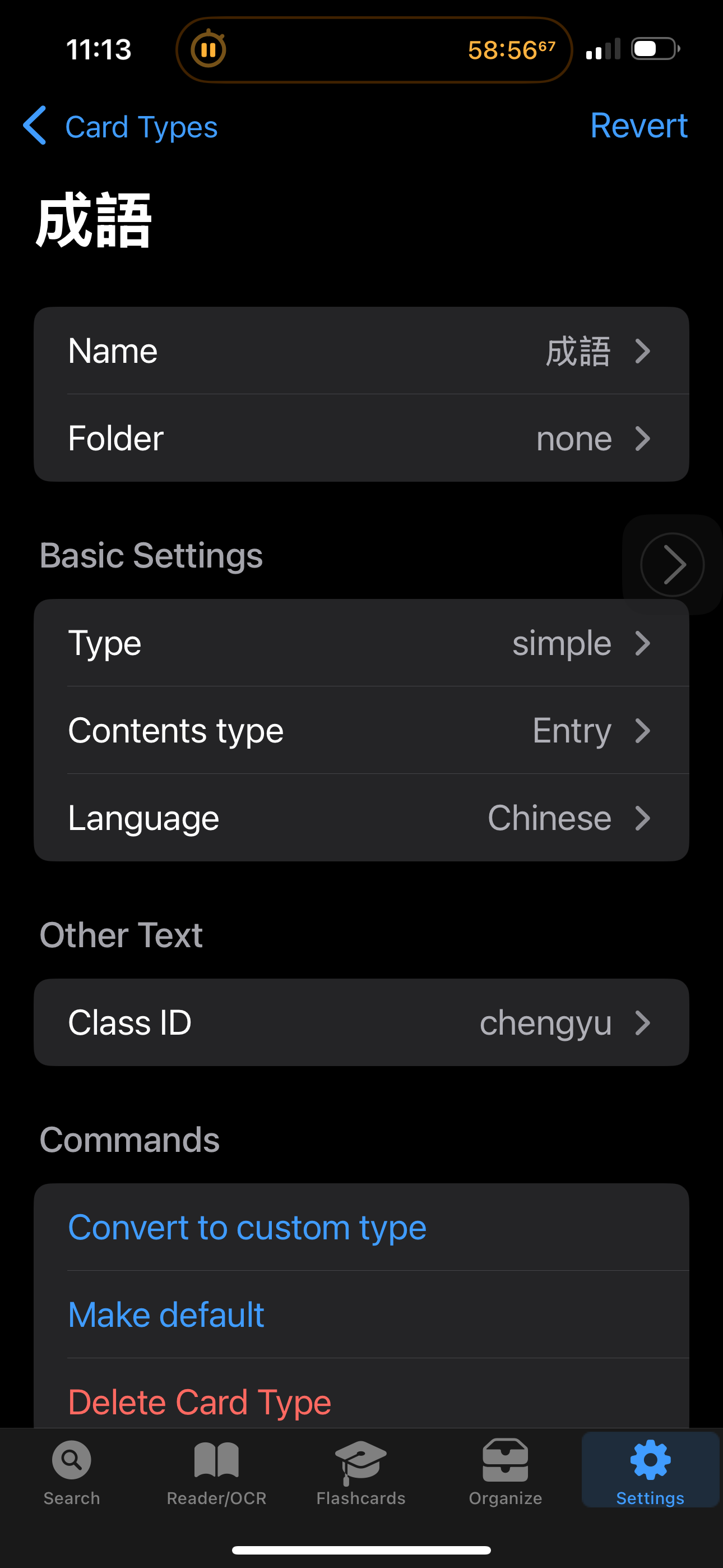Edit the Class ID chengyu
This screenshot has height=1568, width=723.
coord(361,1022)
